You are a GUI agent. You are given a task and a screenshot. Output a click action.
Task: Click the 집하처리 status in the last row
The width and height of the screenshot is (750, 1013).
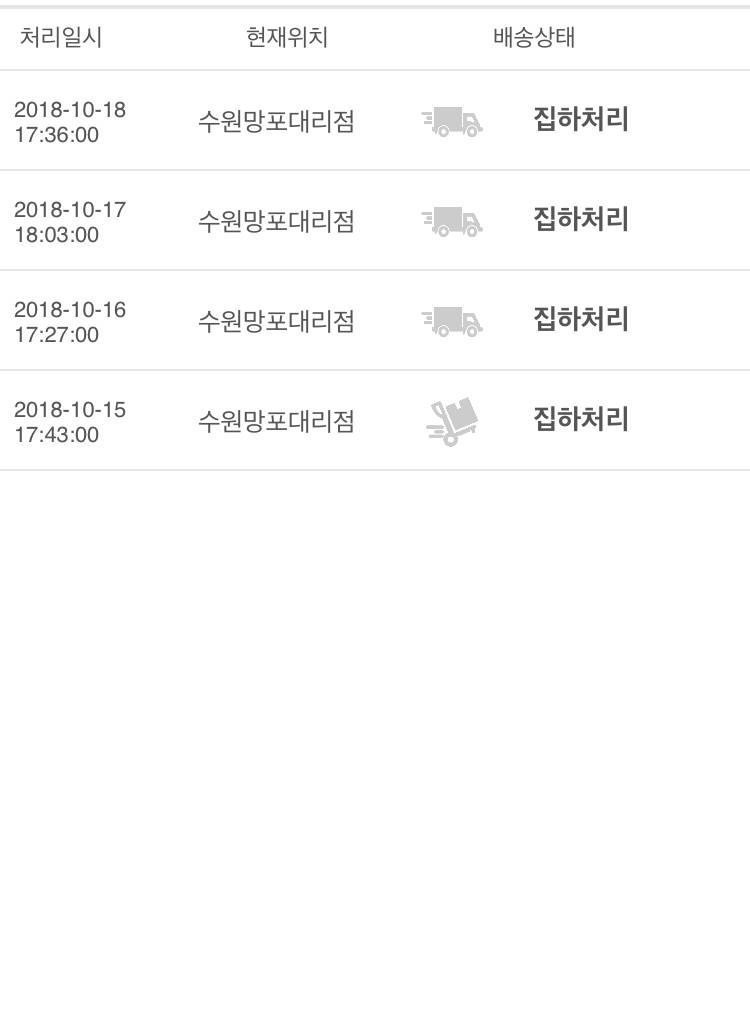[580, 419]
